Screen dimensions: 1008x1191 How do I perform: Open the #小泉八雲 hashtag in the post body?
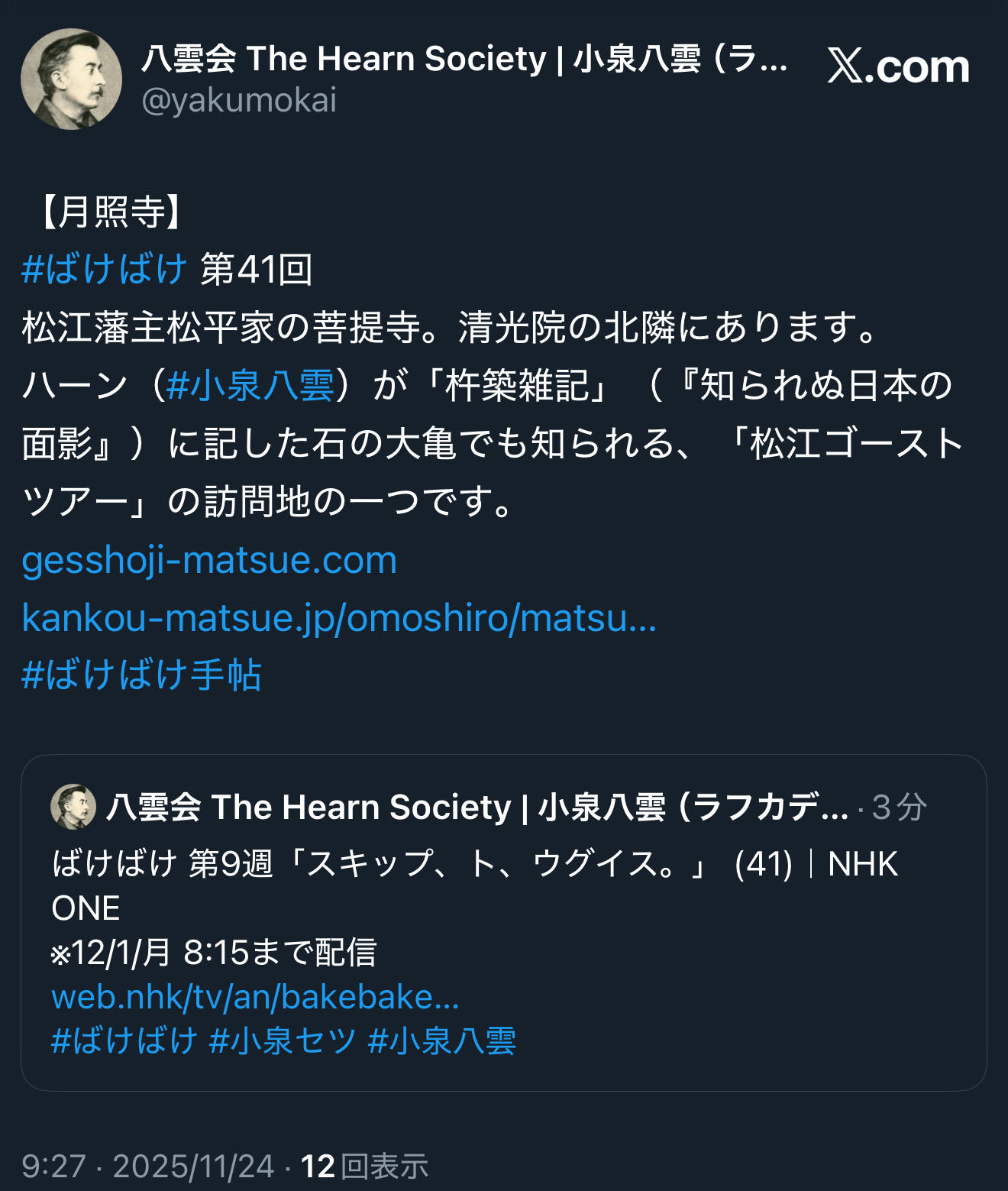(x=250, y=385)
